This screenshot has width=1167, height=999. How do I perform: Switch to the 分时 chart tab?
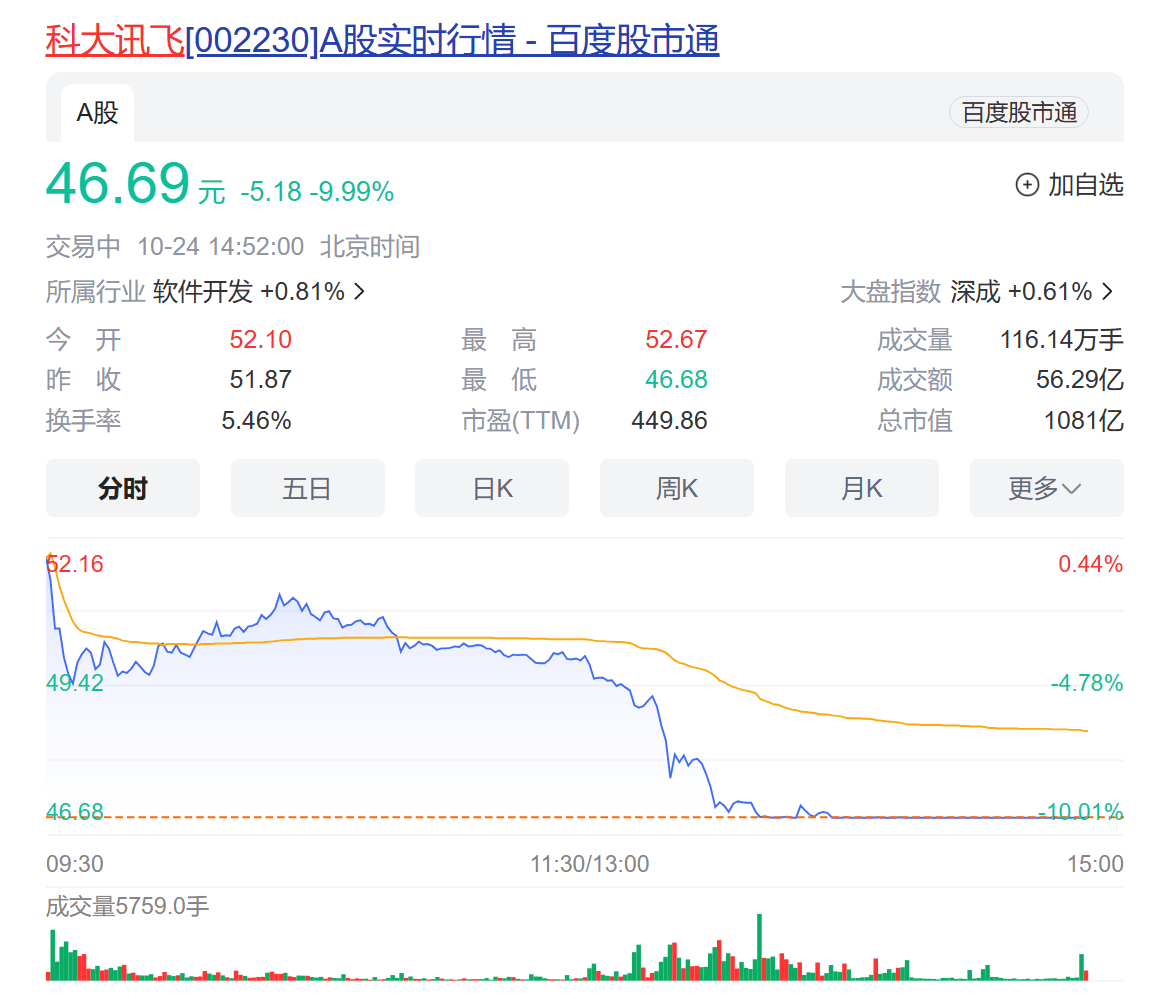[x=123, y=488]
